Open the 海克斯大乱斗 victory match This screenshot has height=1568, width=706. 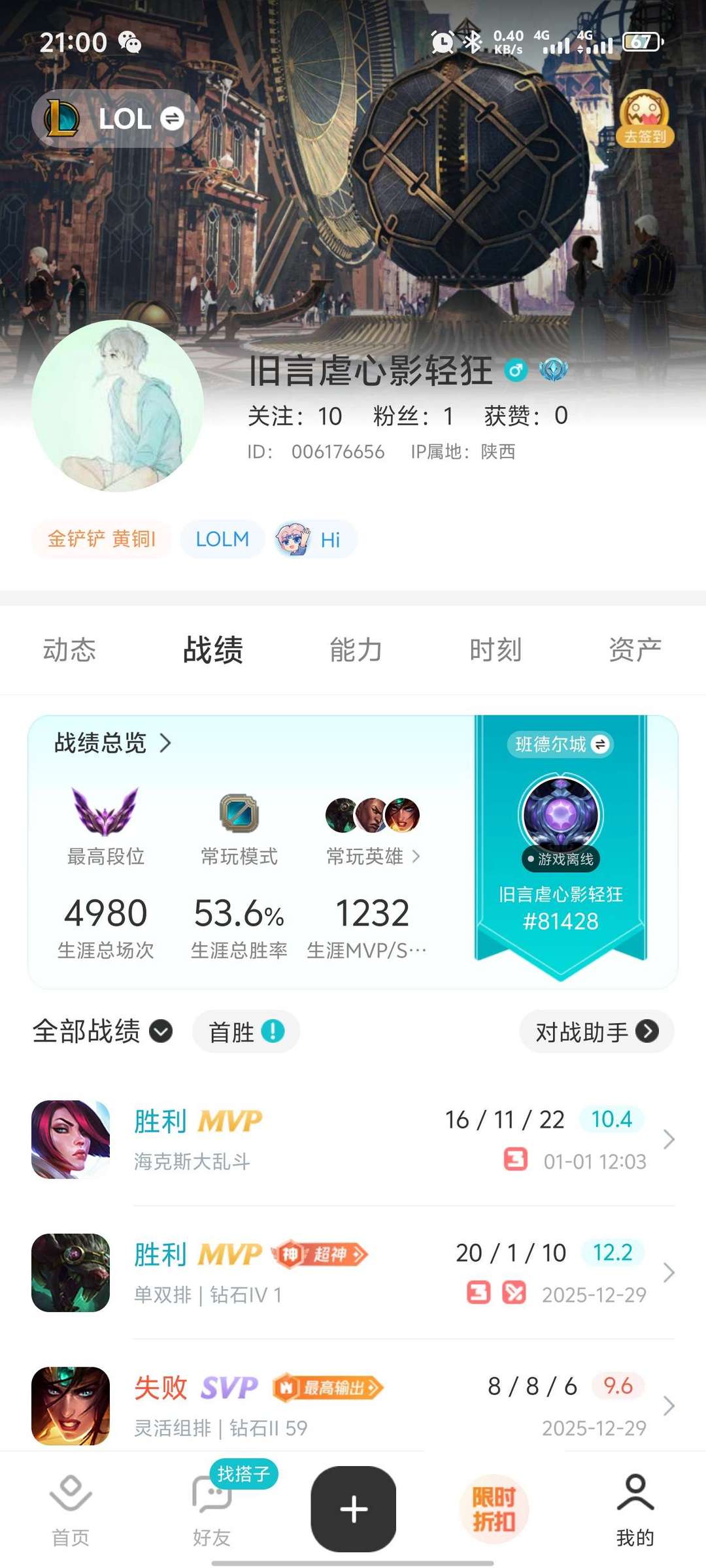tap(353, 1139)
